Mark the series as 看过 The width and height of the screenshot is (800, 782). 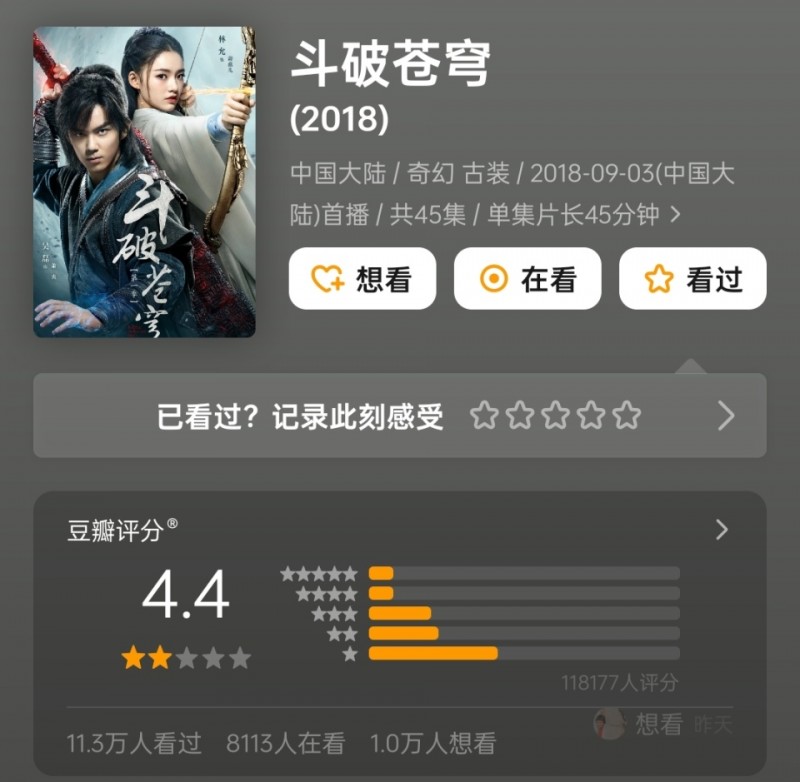coord(692,279)
